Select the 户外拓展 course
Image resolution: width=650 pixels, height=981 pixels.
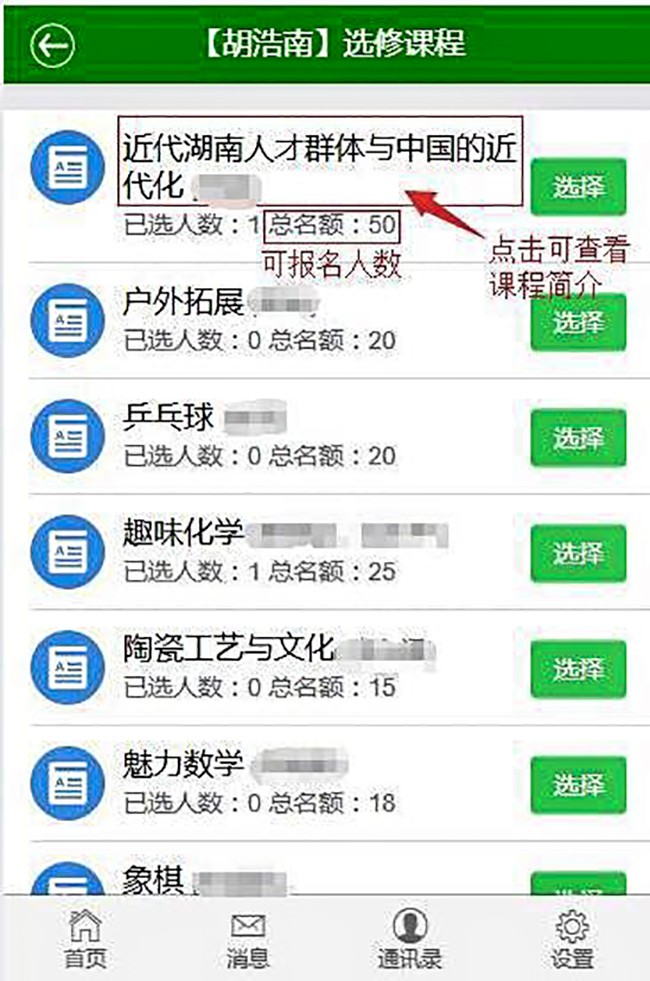pyautogui.click(x=577, y=322)
